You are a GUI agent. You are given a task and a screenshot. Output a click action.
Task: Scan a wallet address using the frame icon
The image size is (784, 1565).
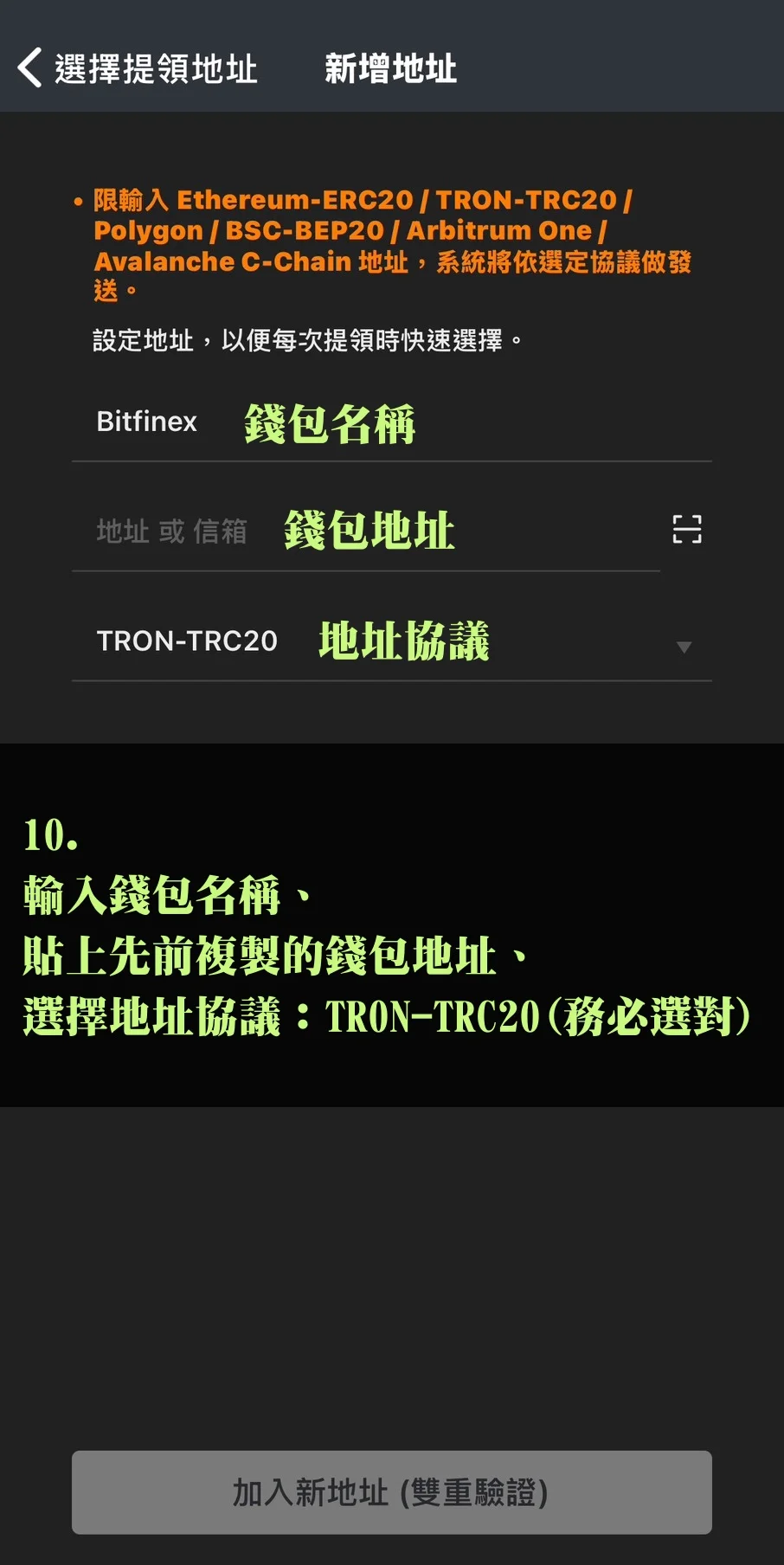click(x=686, y=530)
